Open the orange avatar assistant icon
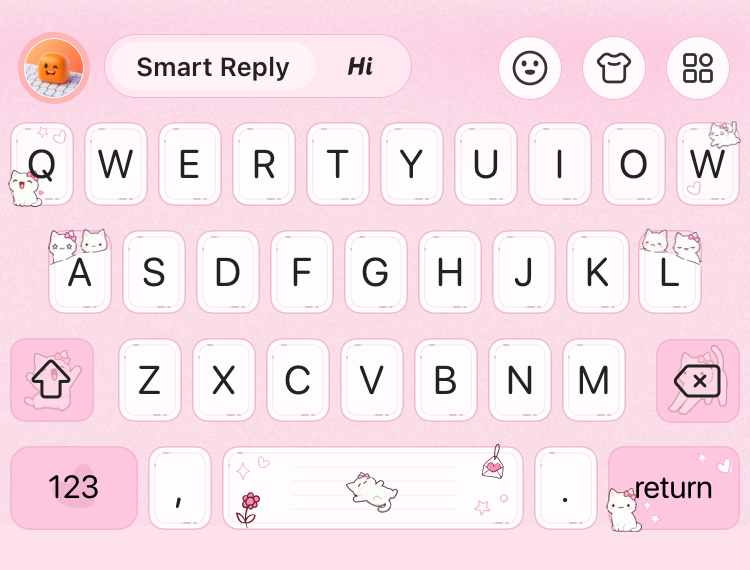The height and width of the screenshot is (570, 750). 54,68
